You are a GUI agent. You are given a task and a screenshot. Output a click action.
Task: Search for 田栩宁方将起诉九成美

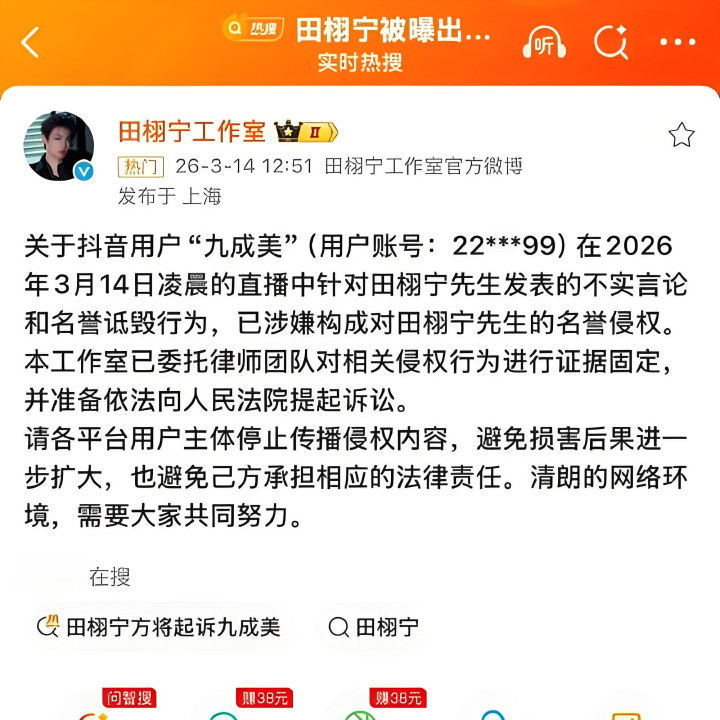[x=158, y=627]
